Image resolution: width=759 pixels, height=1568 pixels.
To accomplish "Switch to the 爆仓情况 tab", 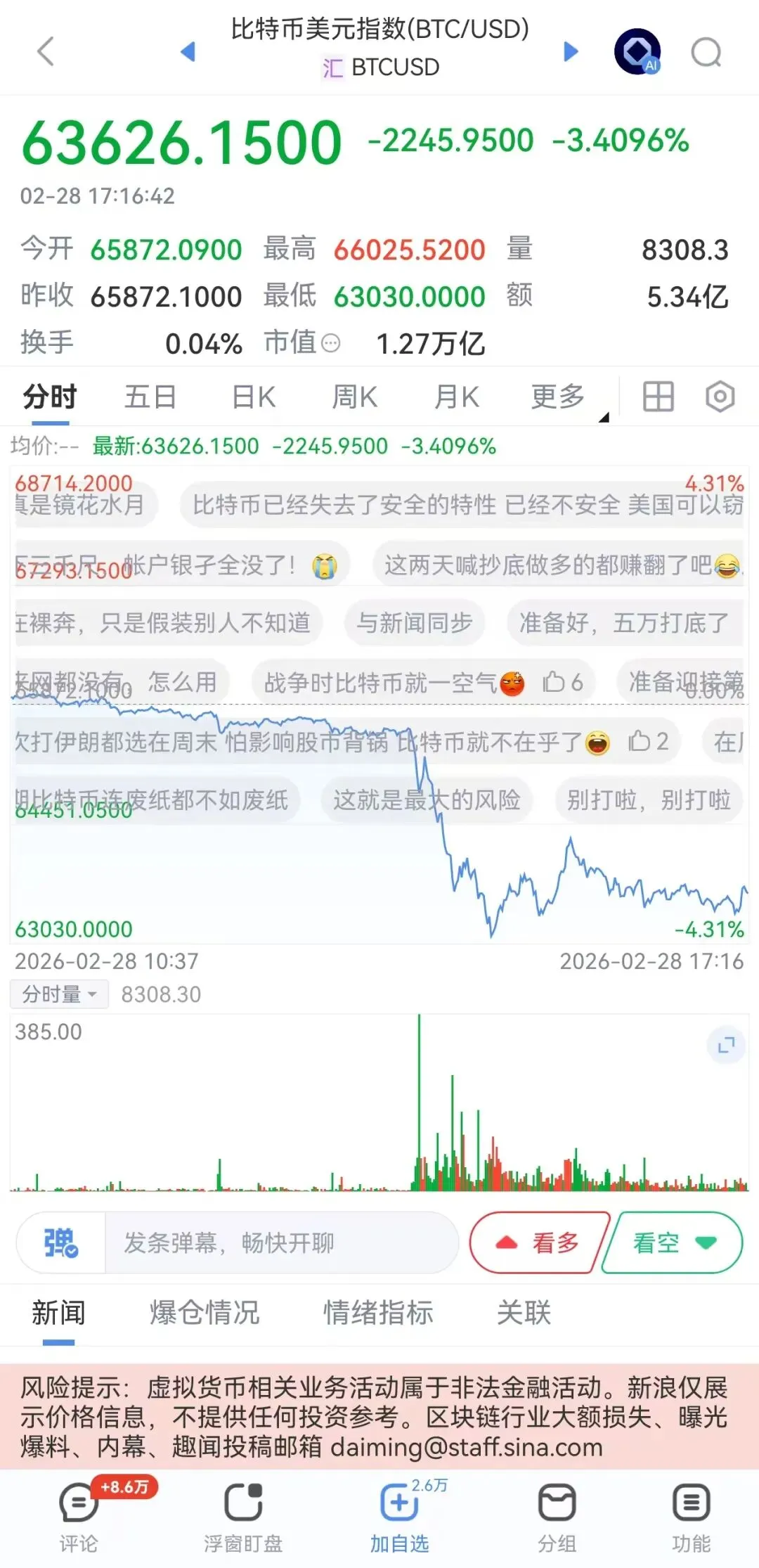I will (205, 1313).
